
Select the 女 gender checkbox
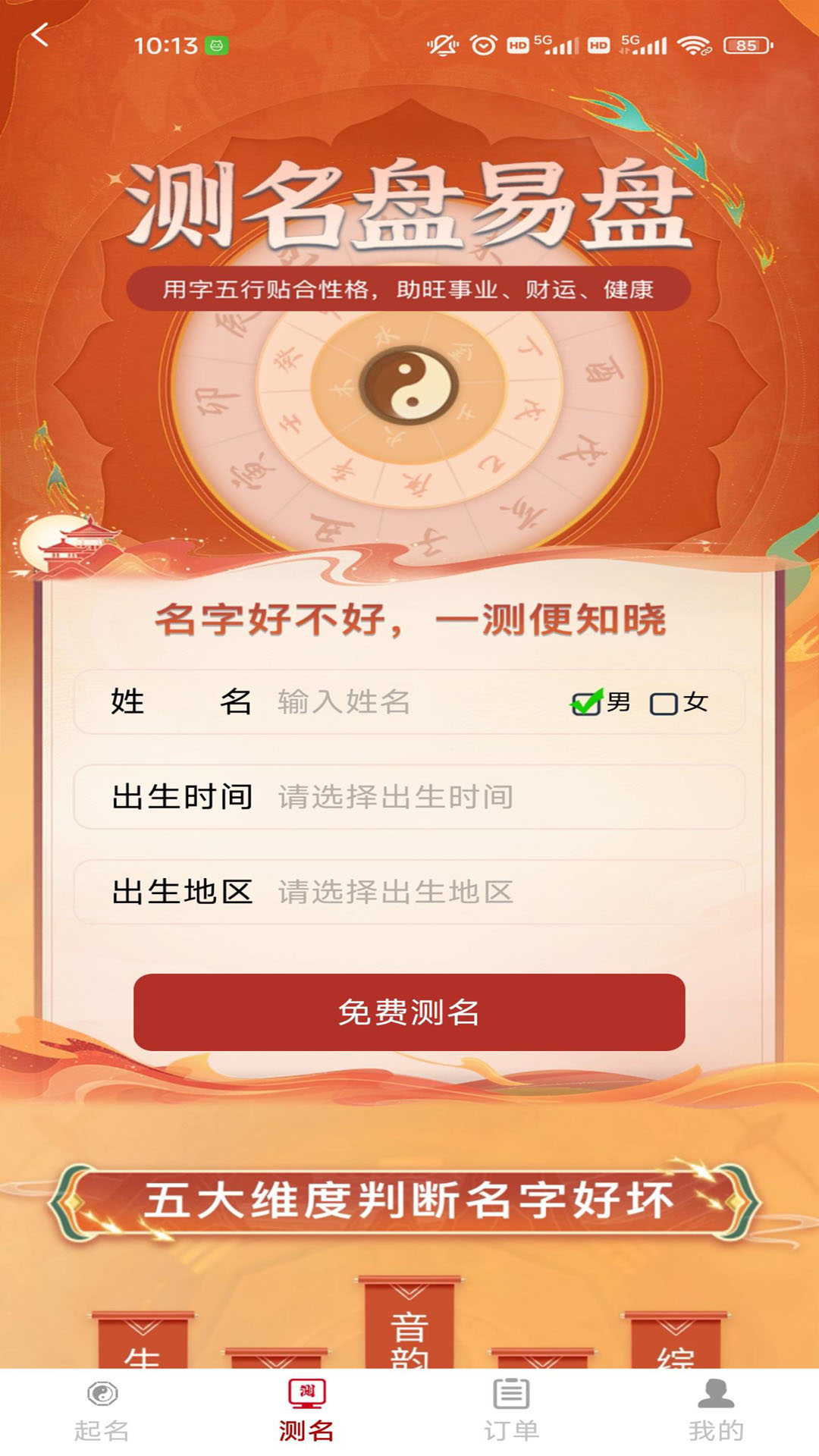pyautogui.click(x=664, y=704)
